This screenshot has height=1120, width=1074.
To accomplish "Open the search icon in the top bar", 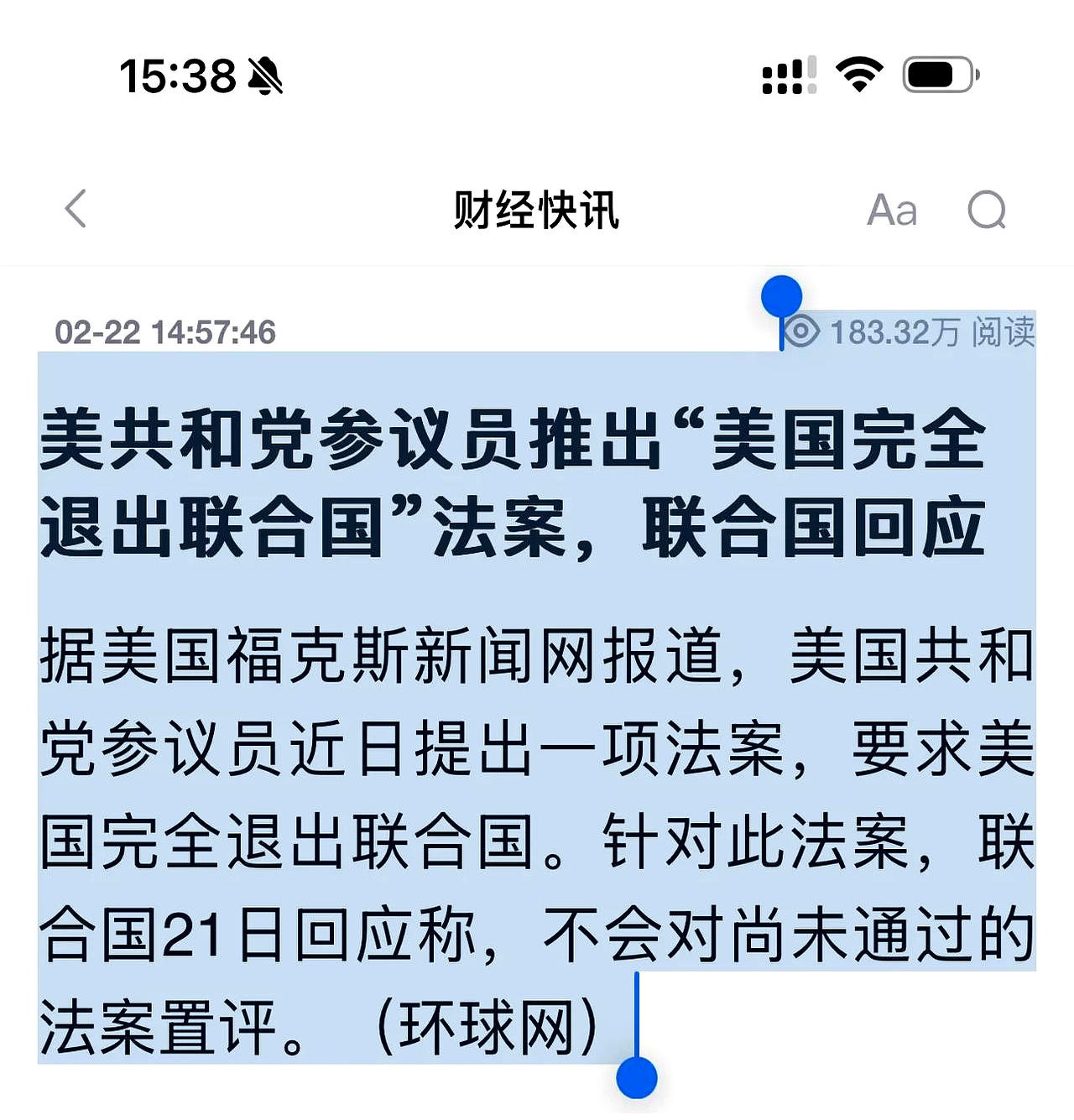I will 988,210.
